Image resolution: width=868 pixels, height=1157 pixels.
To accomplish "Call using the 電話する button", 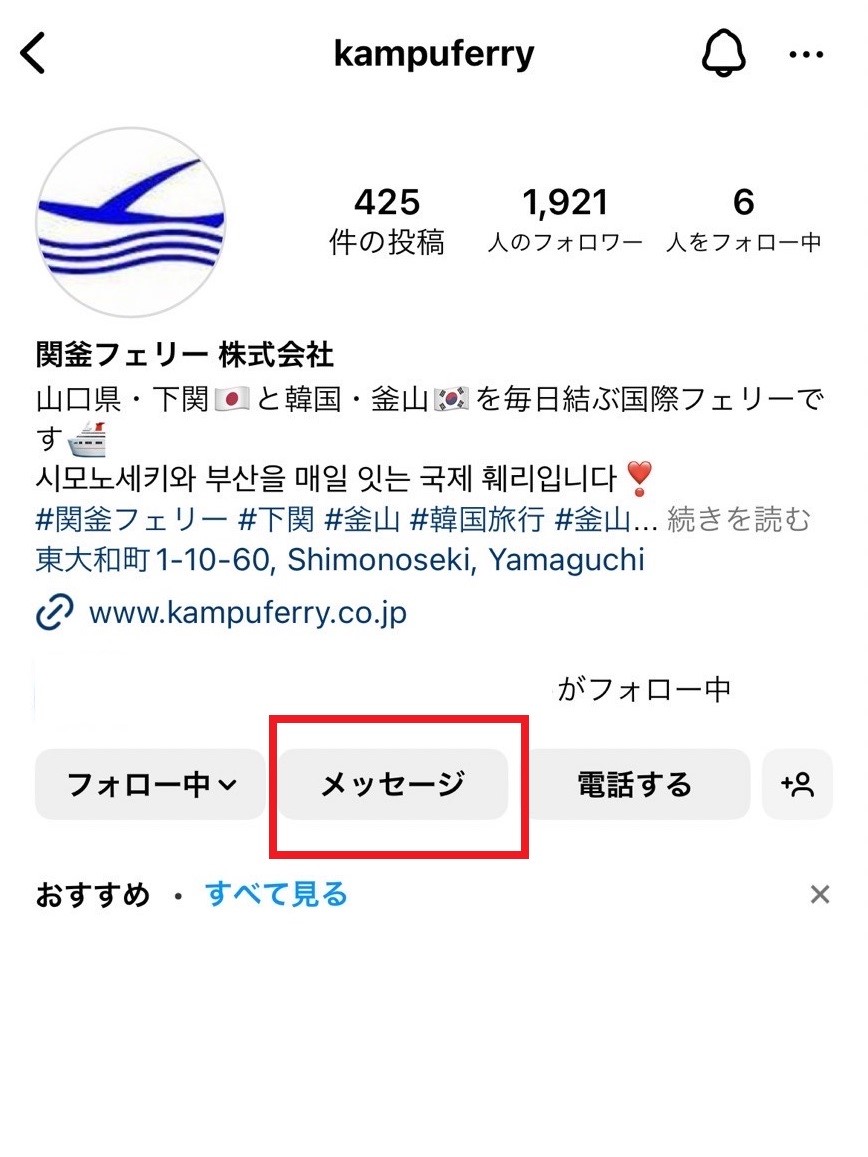I will click(634, 784).
